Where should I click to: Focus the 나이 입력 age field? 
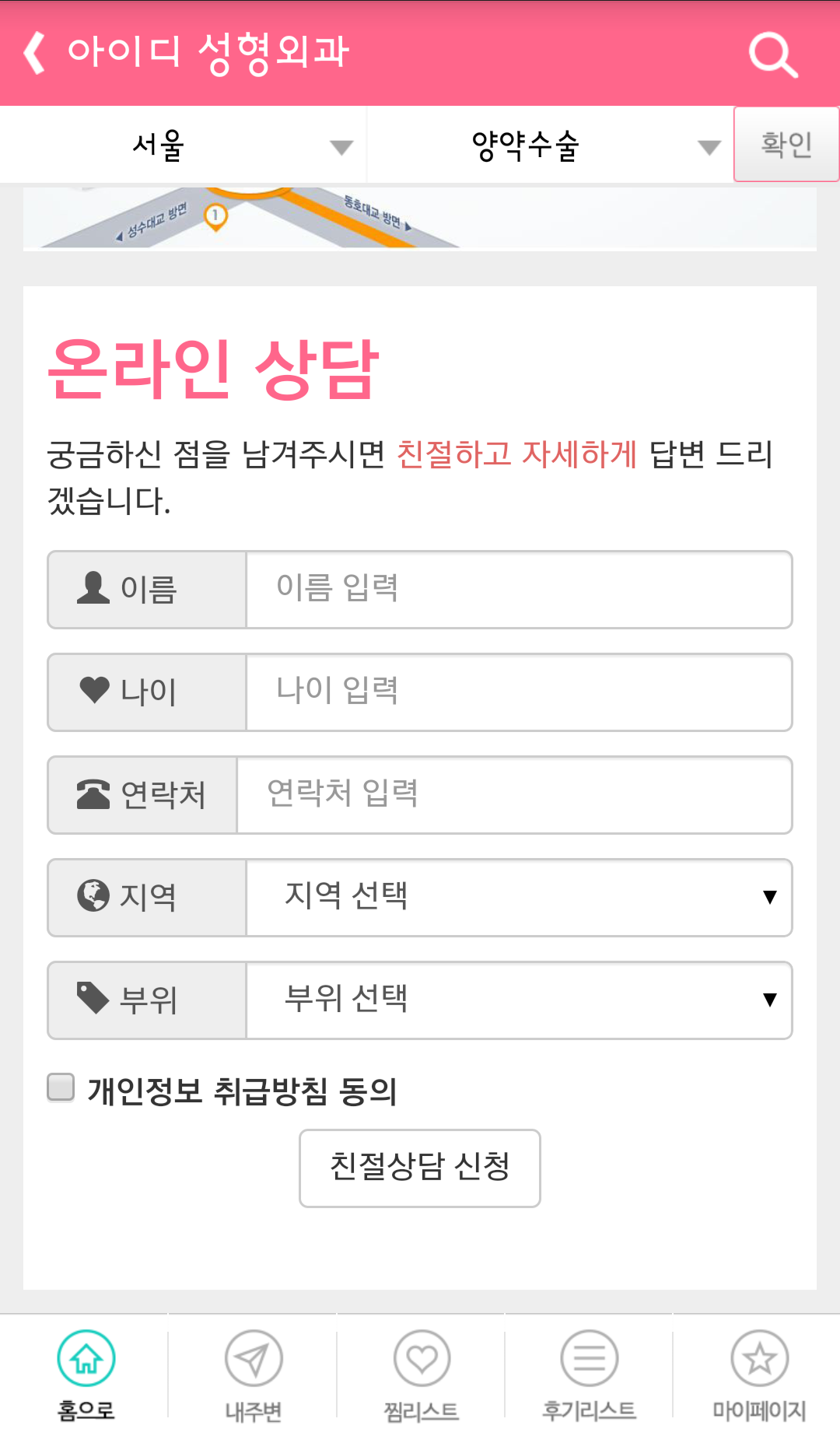[519, 692]
